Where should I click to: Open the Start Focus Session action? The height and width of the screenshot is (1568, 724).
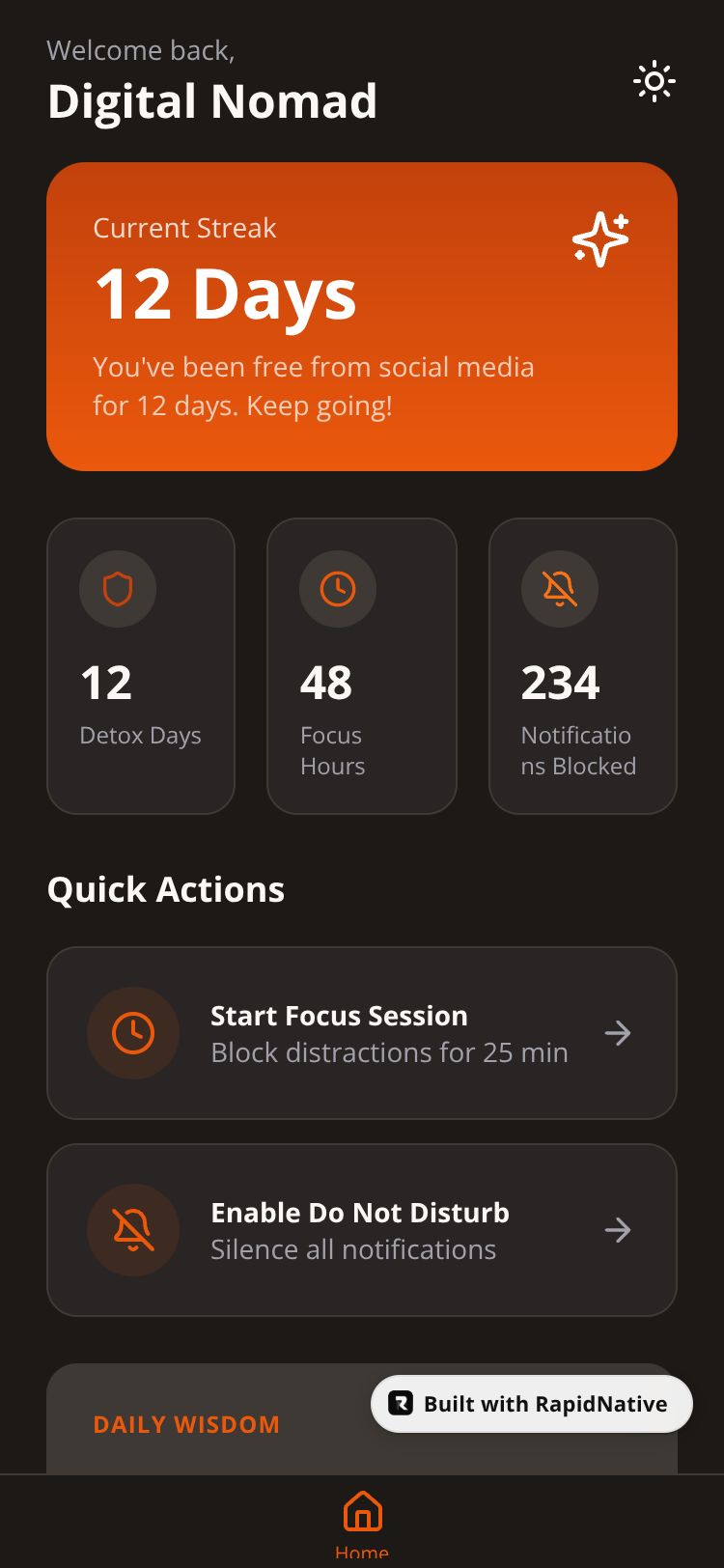(x=362, y=1033)
